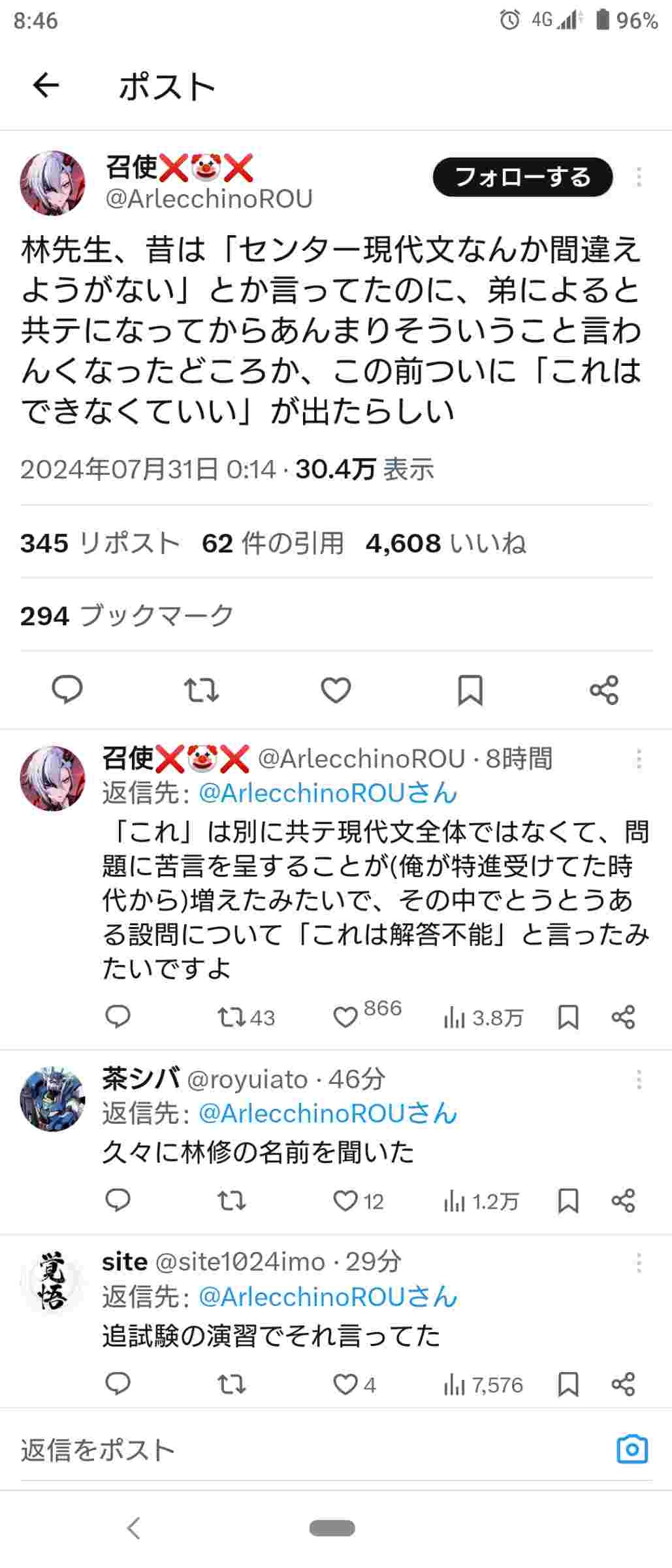This screenshot has width=672, height=1568.
Task: Reply to the main post
Action: 67,690
